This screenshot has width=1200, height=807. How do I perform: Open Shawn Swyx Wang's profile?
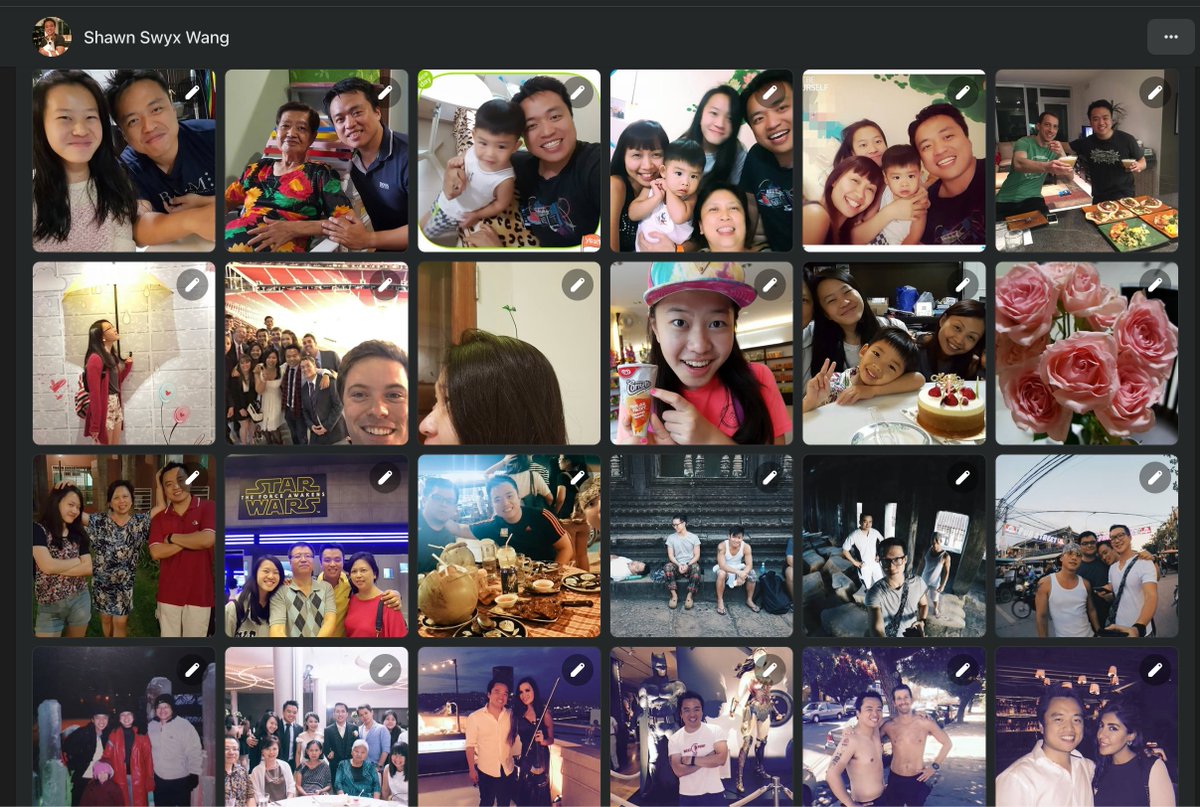(156, 37)
